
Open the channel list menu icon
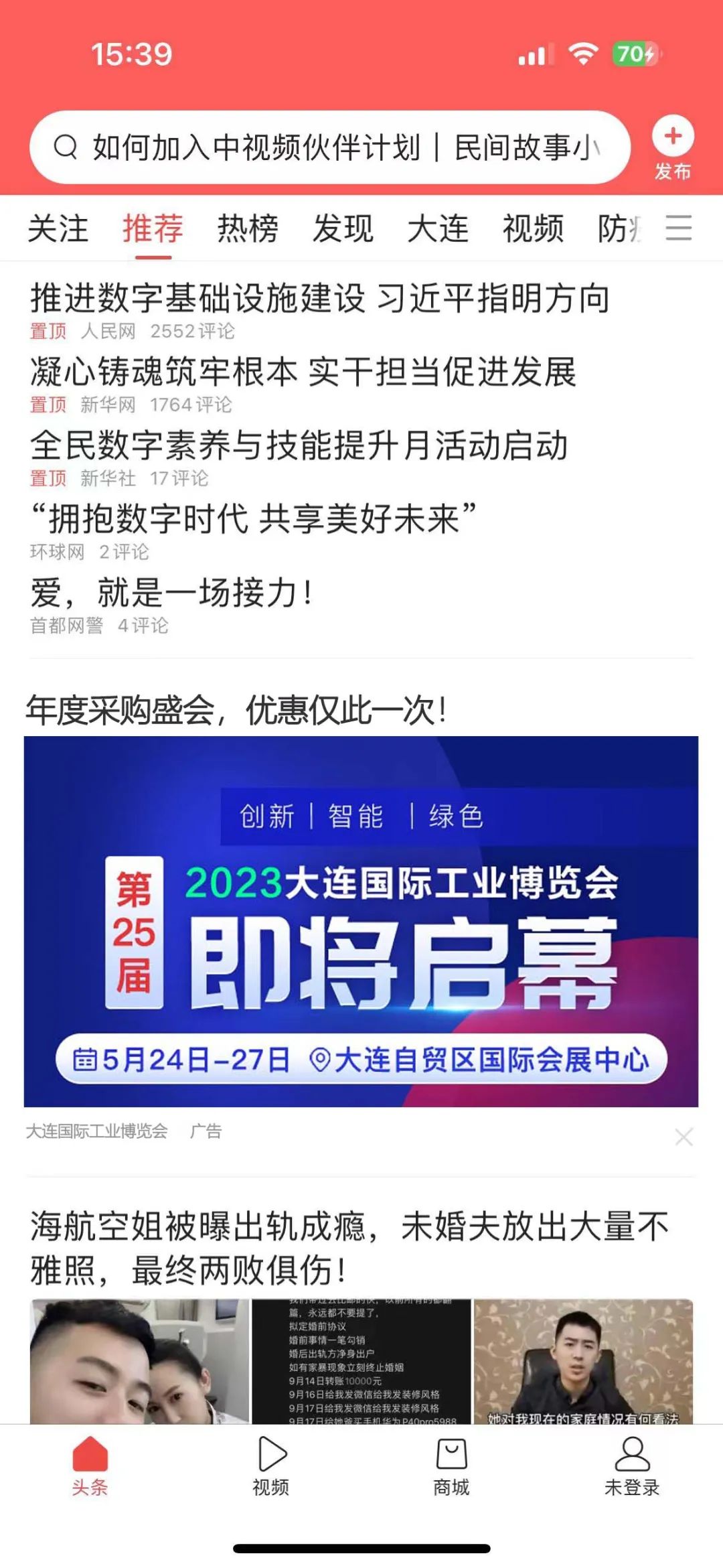coord(678,228)
